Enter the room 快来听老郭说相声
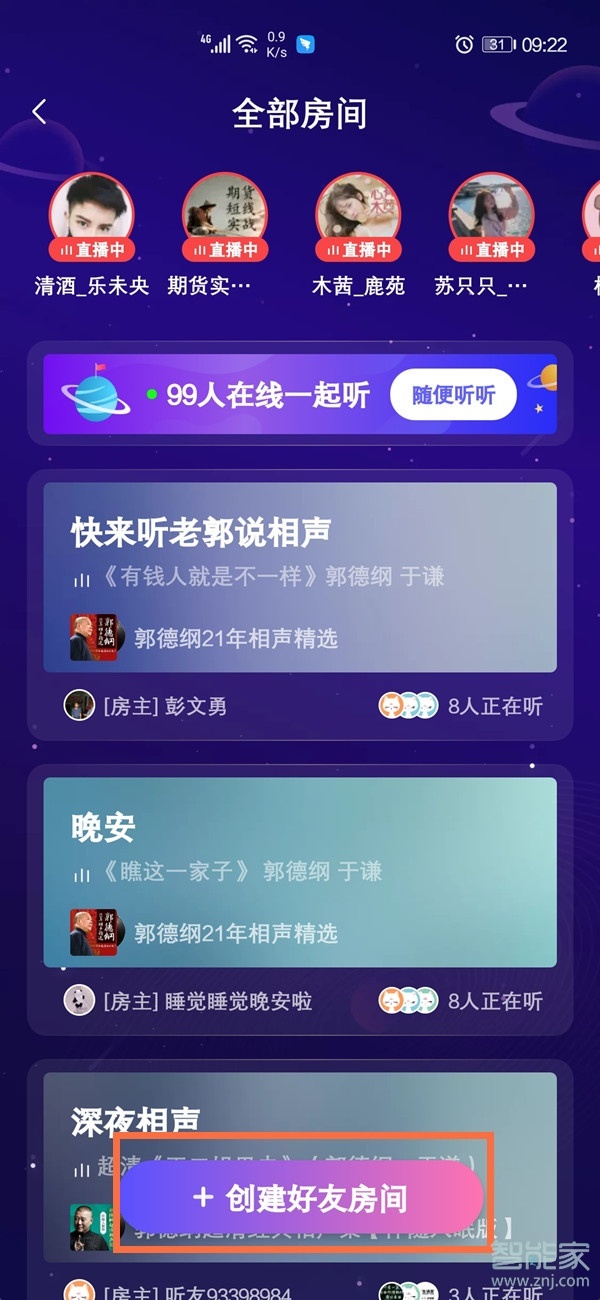This screenshot has width=600, height=1300. coord(300,577)
